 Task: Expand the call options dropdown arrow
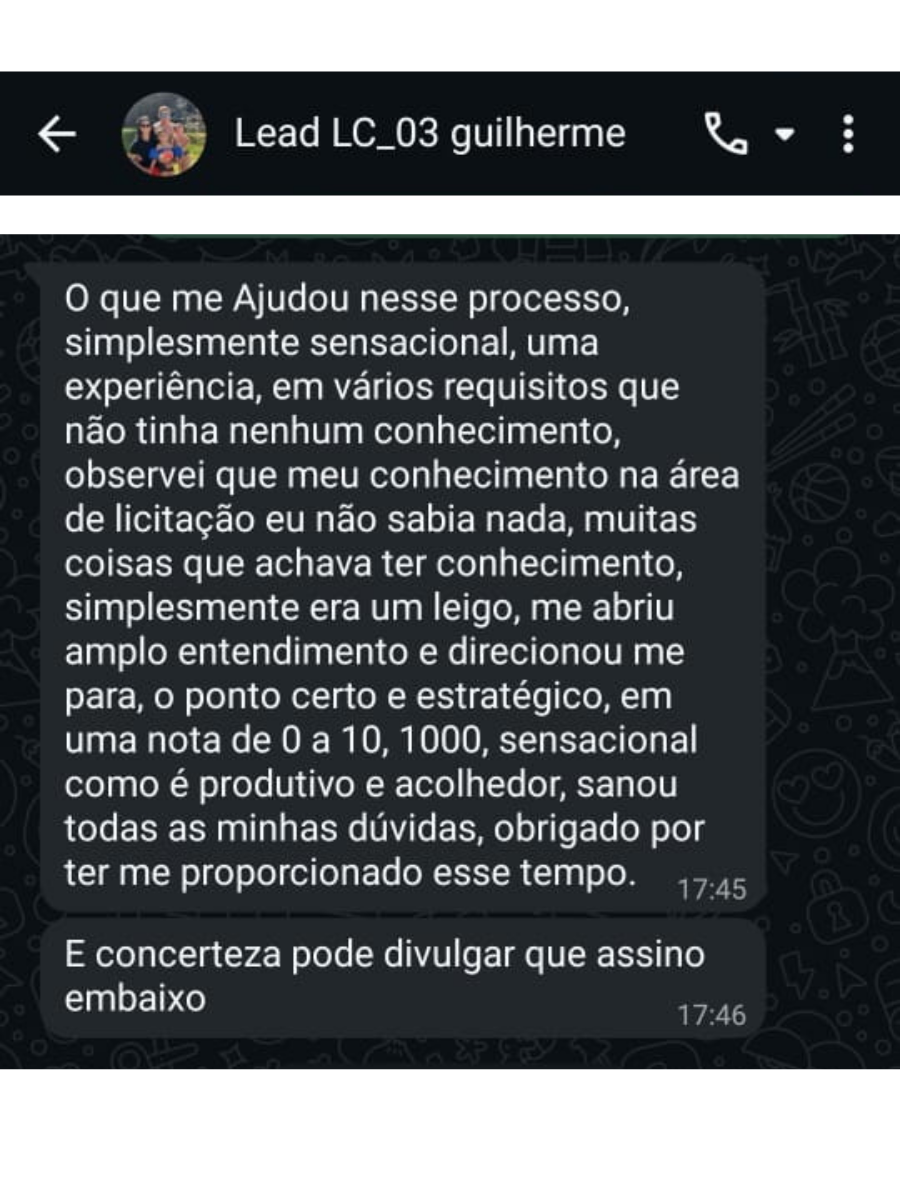point(786,134)
